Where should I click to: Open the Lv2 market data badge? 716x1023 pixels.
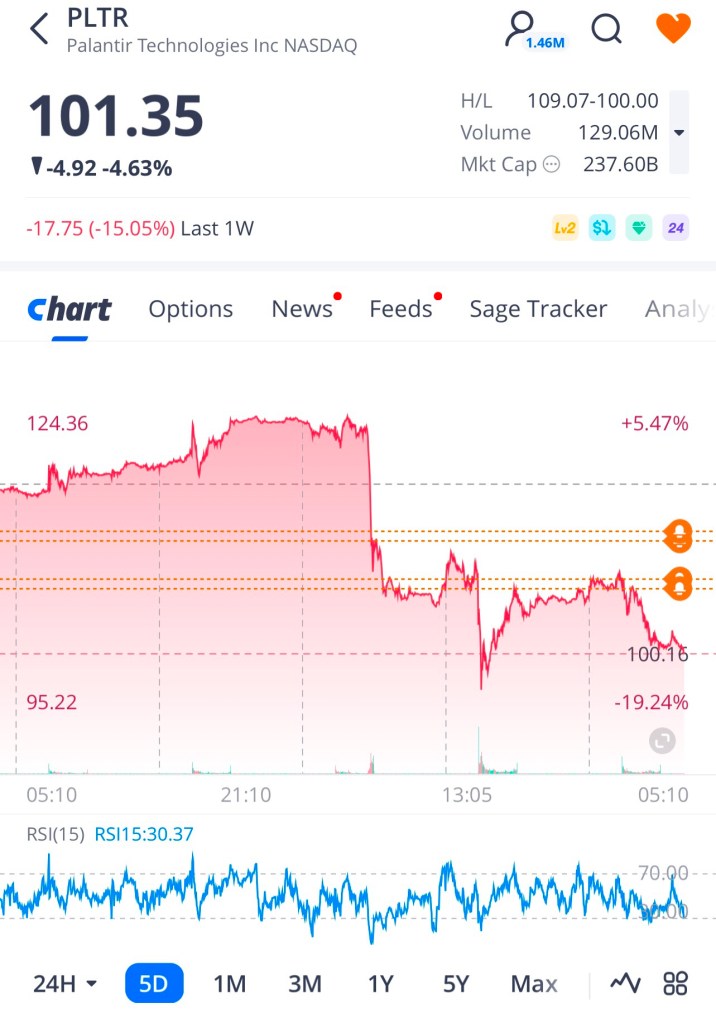pyautogui.click(x=565, y=228)
